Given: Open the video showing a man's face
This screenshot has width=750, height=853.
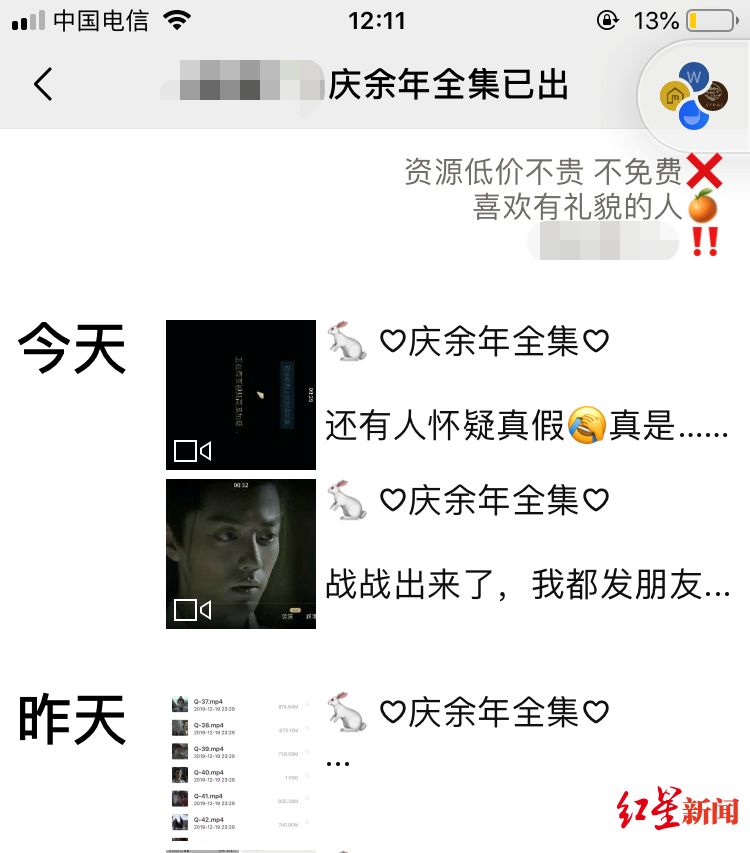Looking at the screenshot, I should click(240, 553).
